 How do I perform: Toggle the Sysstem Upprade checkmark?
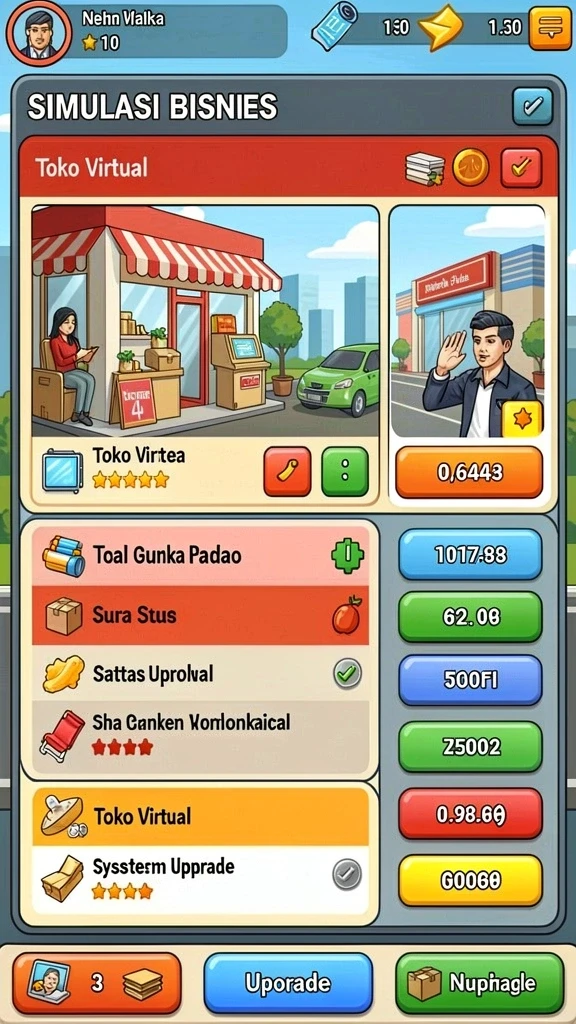tap(347, 874)
